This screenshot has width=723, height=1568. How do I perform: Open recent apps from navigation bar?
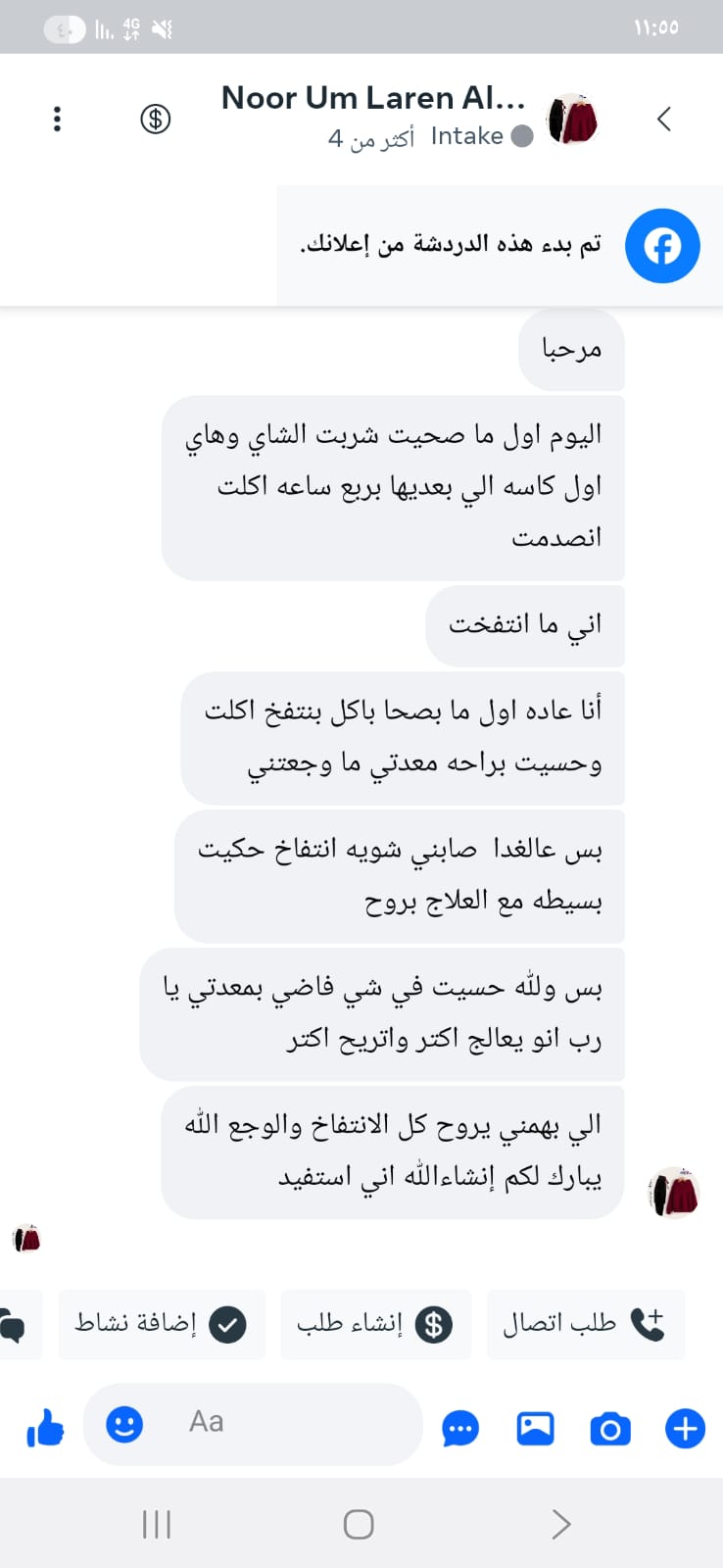tap(157, 1524)
